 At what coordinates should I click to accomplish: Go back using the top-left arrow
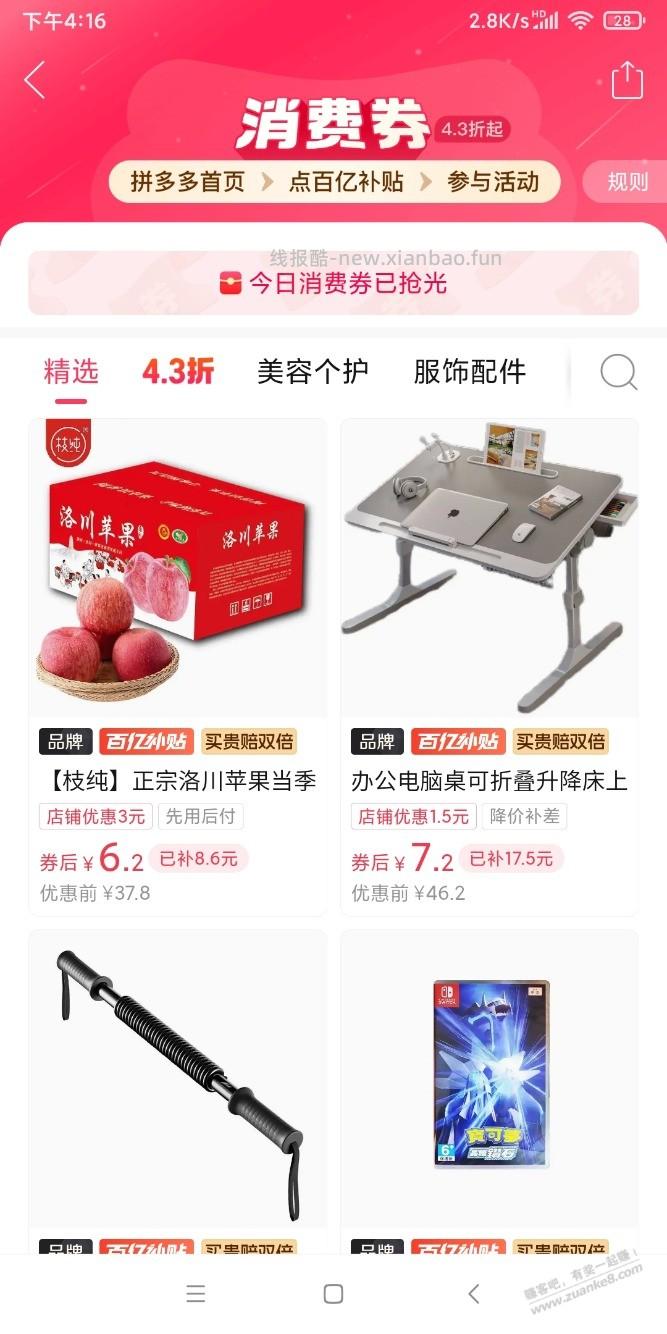(x=35, y=80)
